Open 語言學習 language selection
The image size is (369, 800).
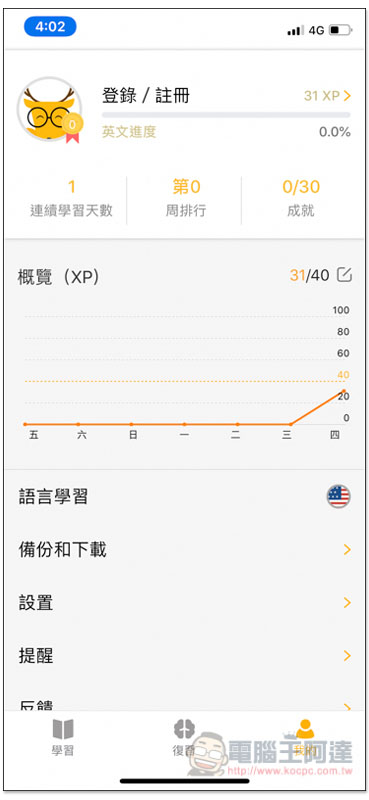(x=184, y=496)
